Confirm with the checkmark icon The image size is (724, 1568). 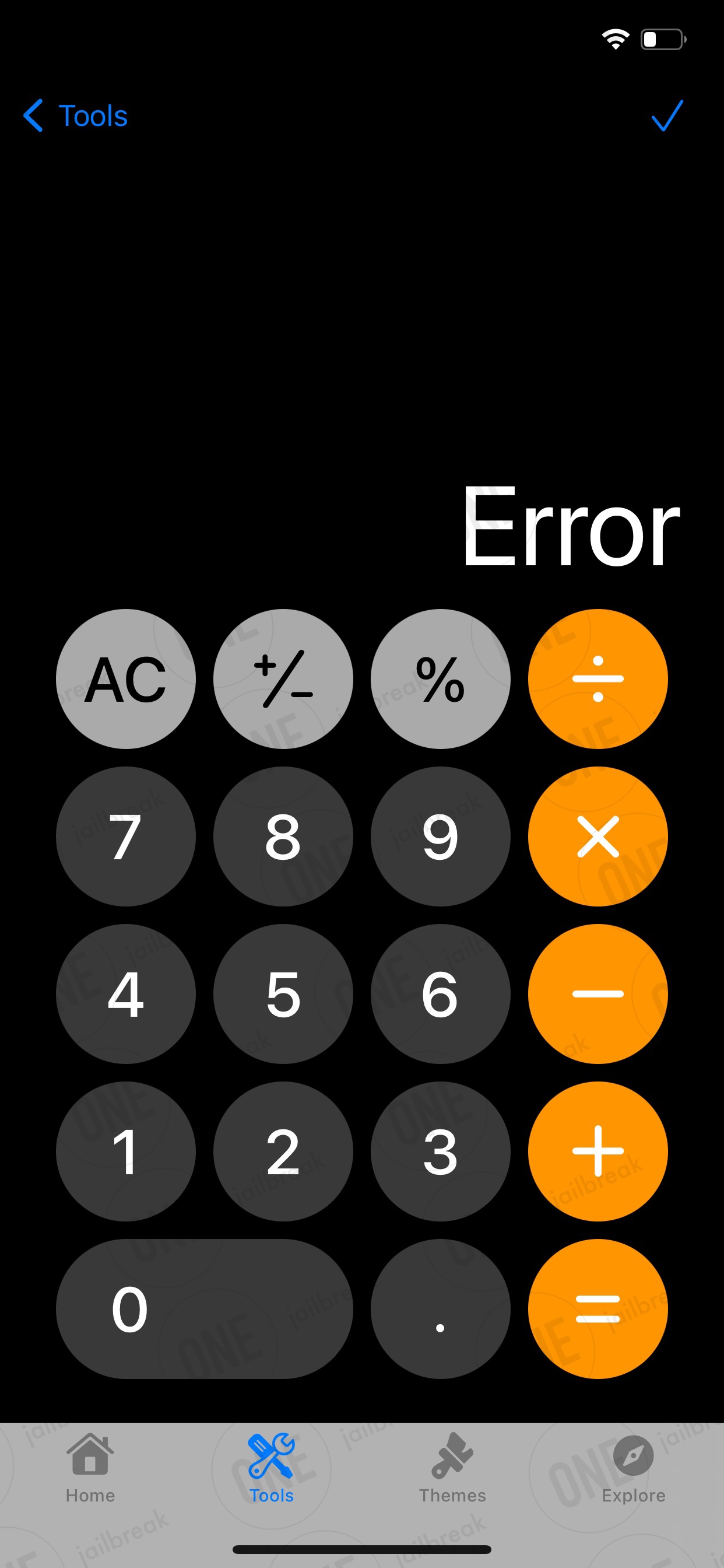click(667, 116)
